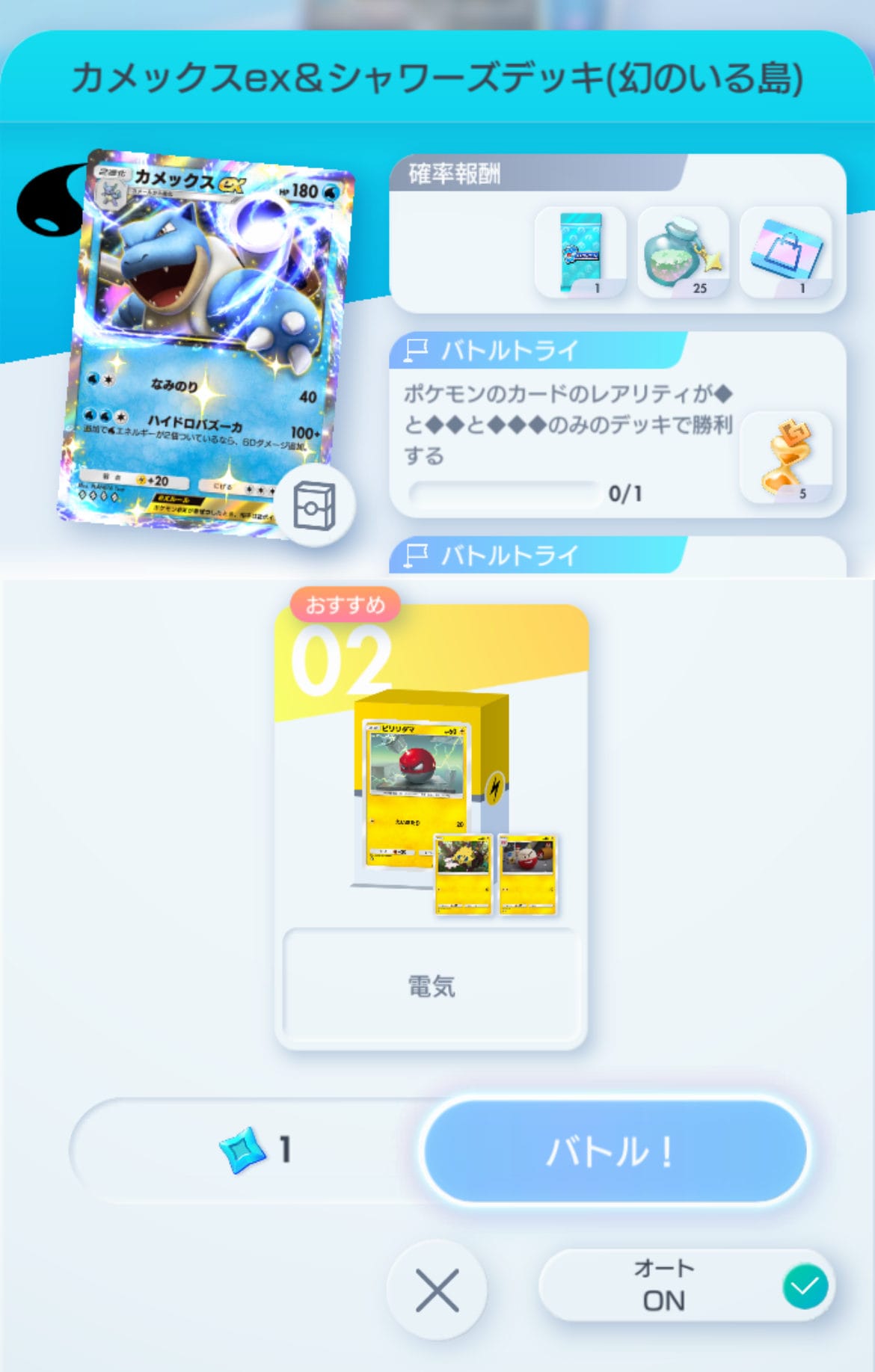Close the battle setup screen
Screen dimensions: 875x1372
(437, 1290)
